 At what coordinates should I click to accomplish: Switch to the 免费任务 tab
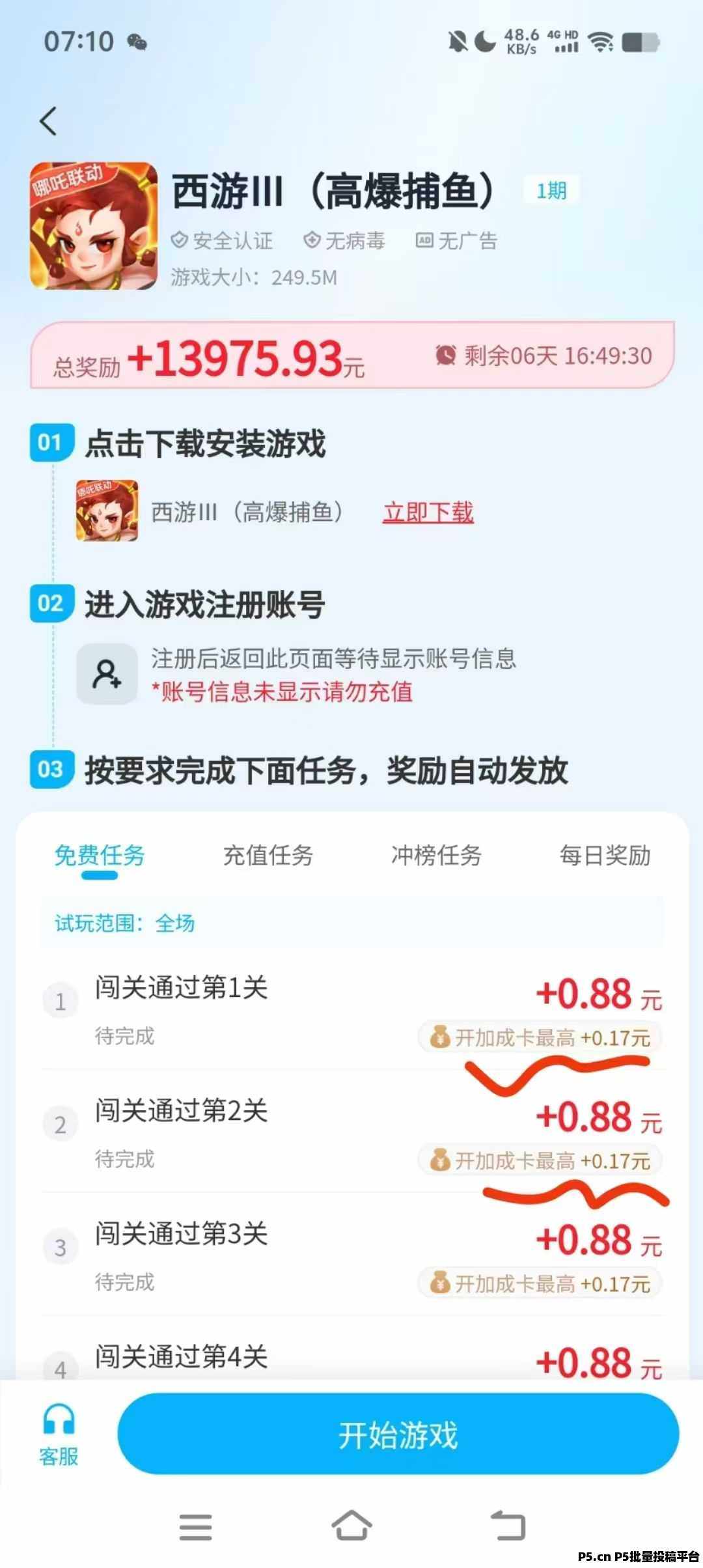[x=100, y=856]
